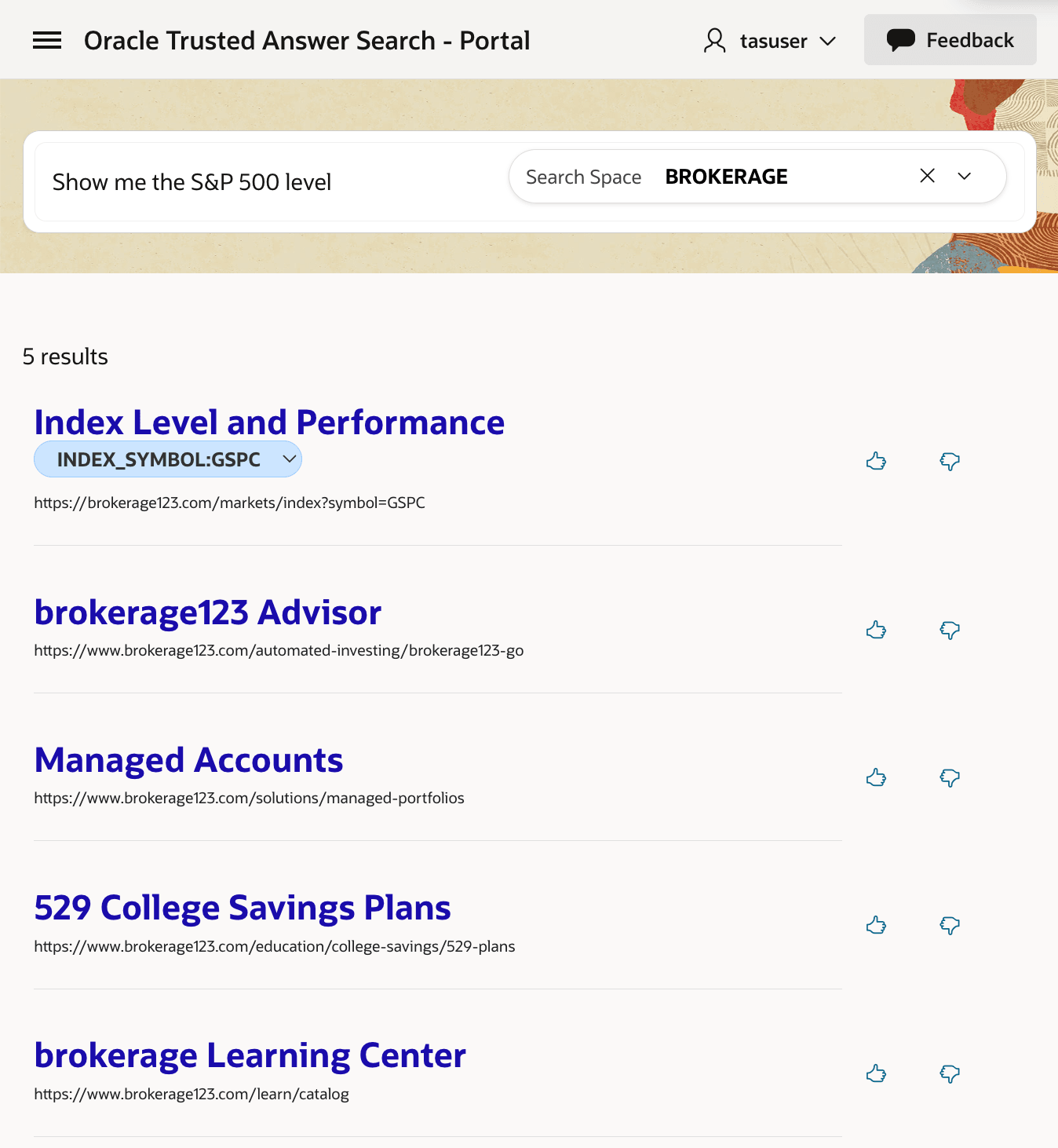The width and height of the screenshot is (1058, 1148).
Task: Dislike the brokerage Learning Center result
Action: pyautogui.click(x=950, y=1073)
